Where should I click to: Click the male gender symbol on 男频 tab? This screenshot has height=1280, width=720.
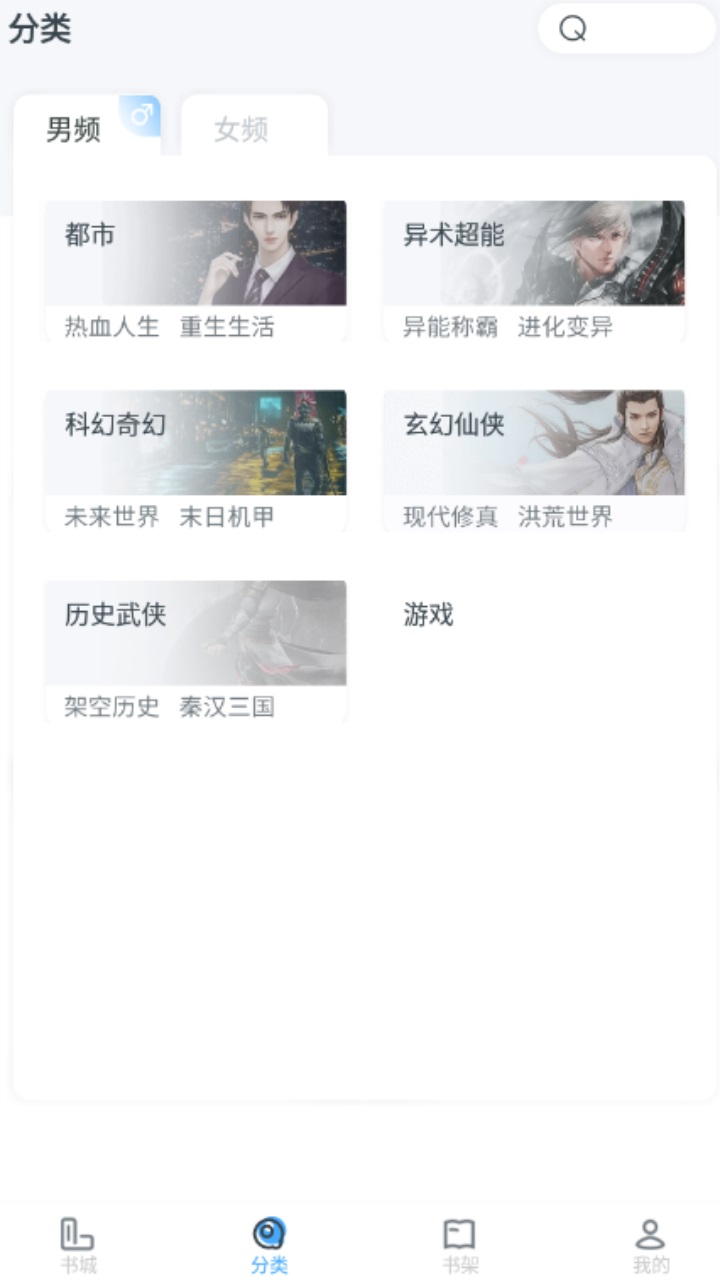[140, 113]
